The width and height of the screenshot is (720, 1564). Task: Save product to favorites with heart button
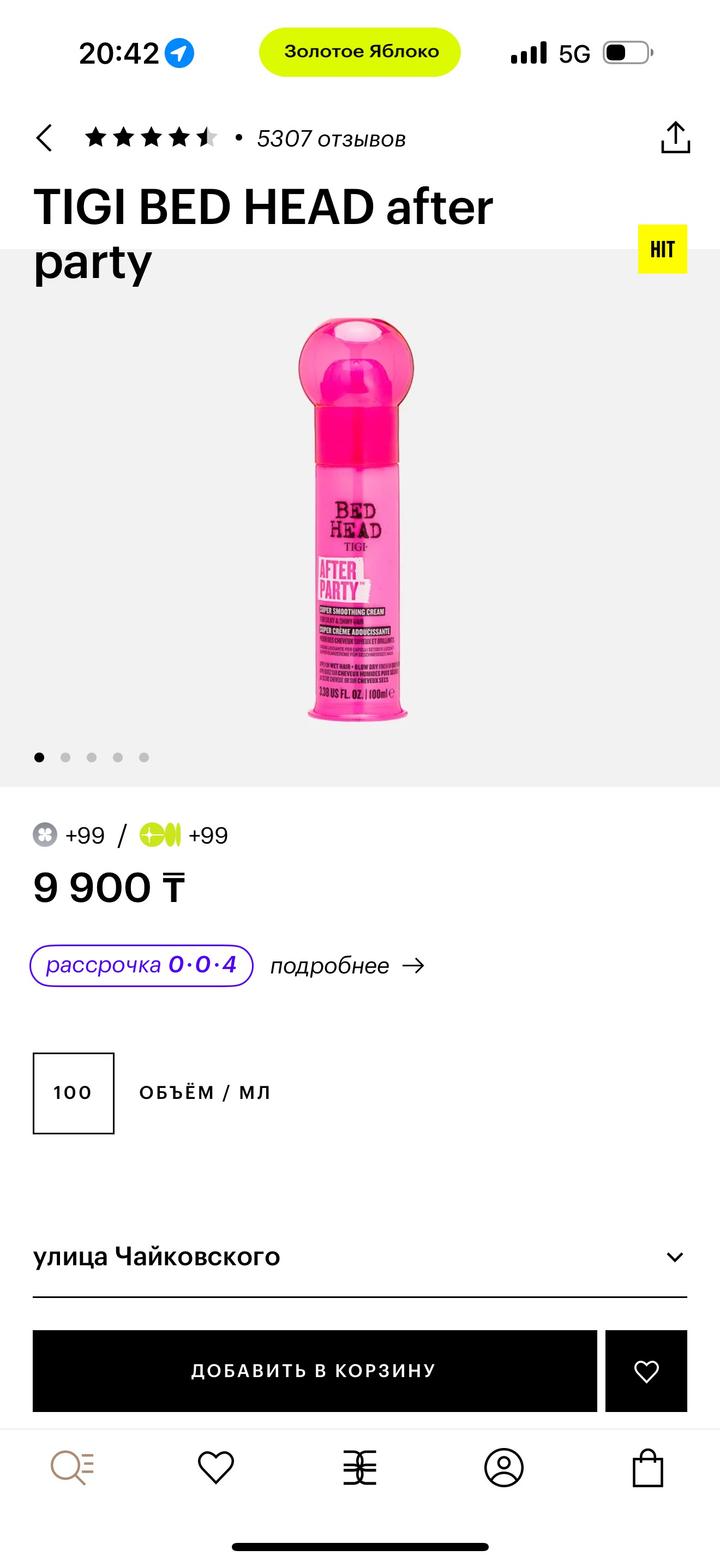(646, 1371)
